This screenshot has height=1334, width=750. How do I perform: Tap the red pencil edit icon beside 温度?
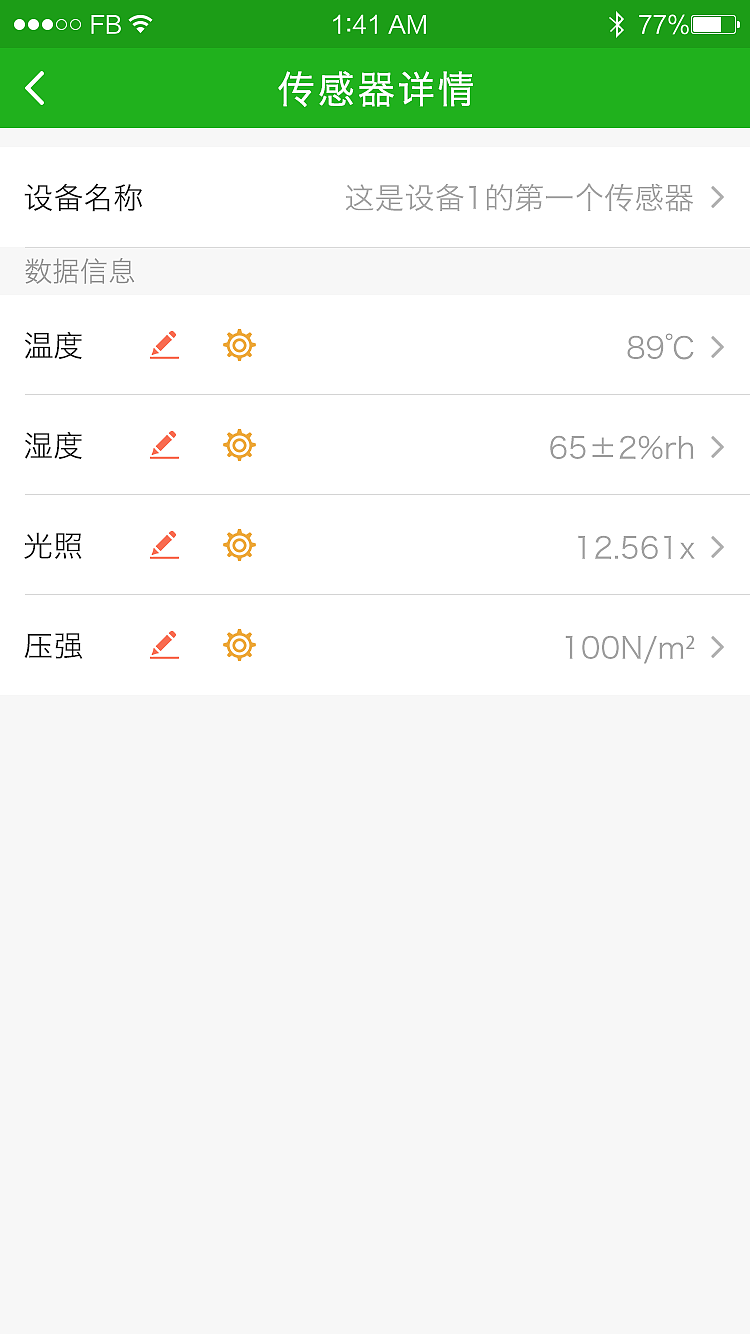[x=164, y=346]
